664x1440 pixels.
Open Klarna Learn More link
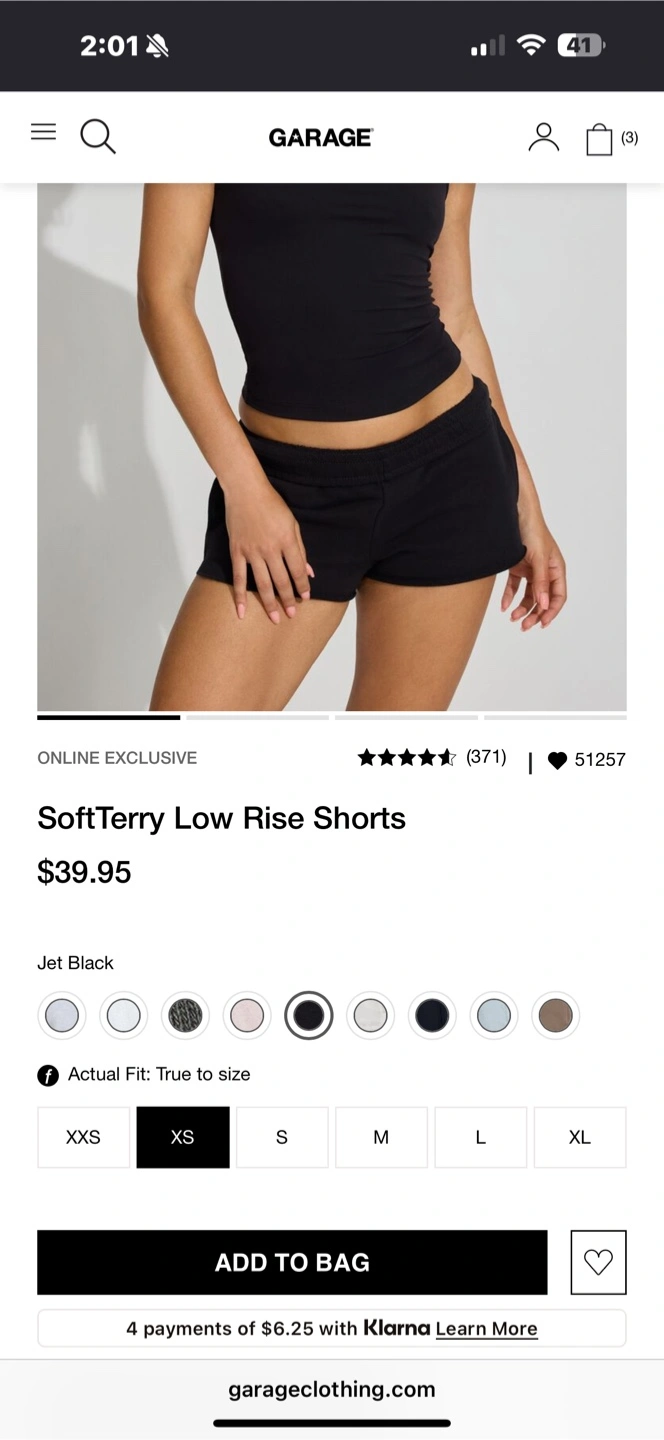click(x=486, y=1328)
